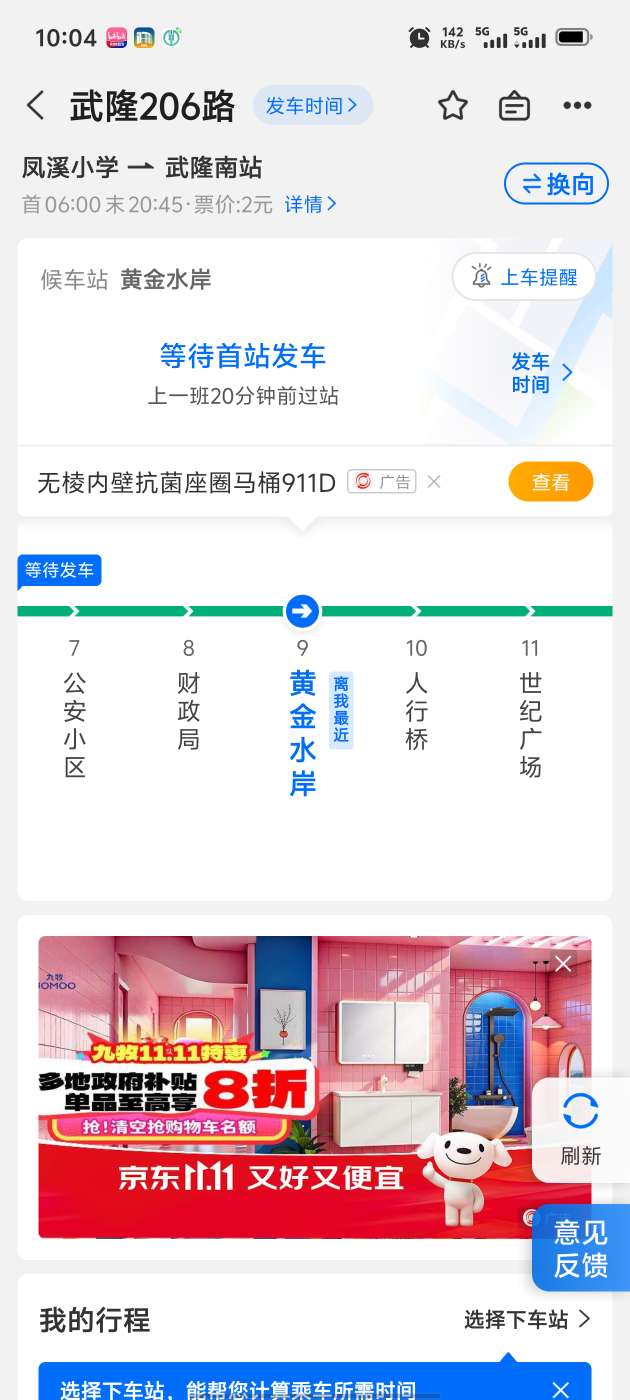Tap the 换向 button to reverse direction

click(557, 184)
